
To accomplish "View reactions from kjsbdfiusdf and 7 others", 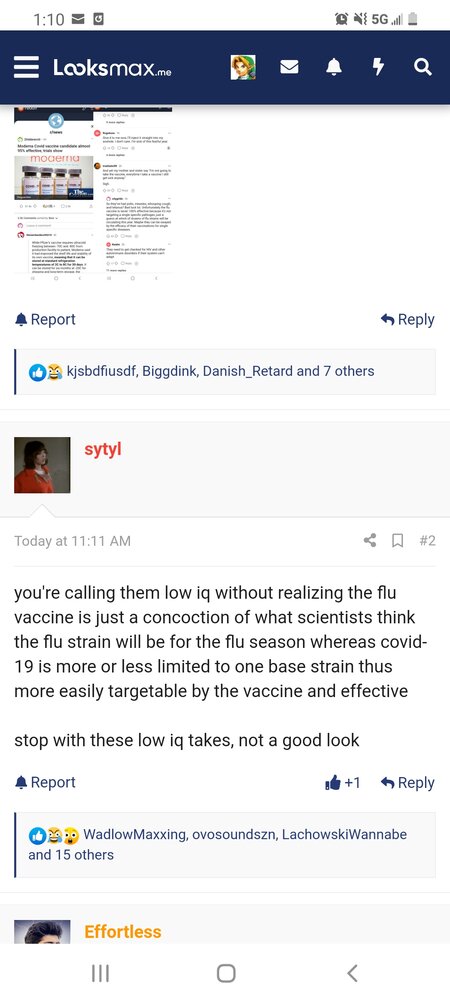I will [201, 371].
